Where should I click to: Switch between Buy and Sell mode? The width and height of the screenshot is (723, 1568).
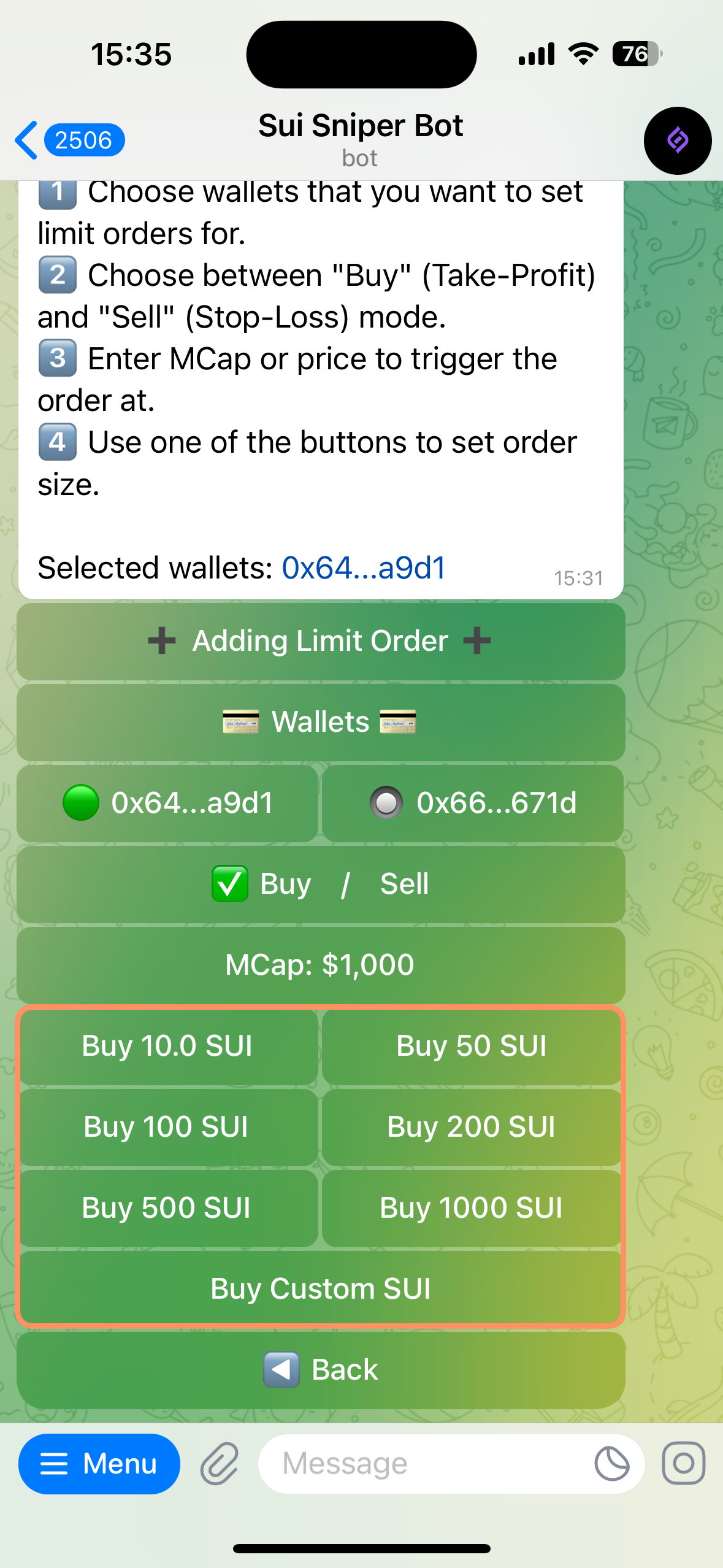[320, 884]
